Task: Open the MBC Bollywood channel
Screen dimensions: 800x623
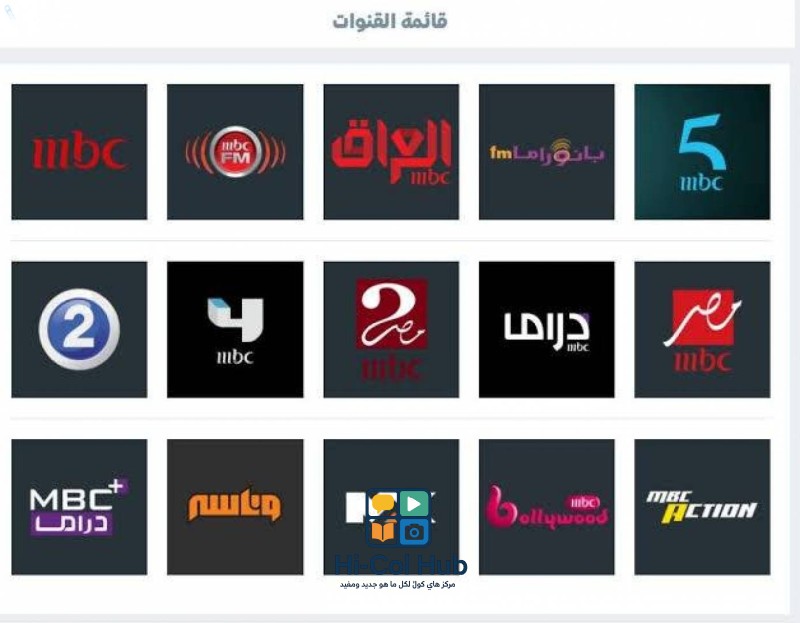Action: [546, 507]
